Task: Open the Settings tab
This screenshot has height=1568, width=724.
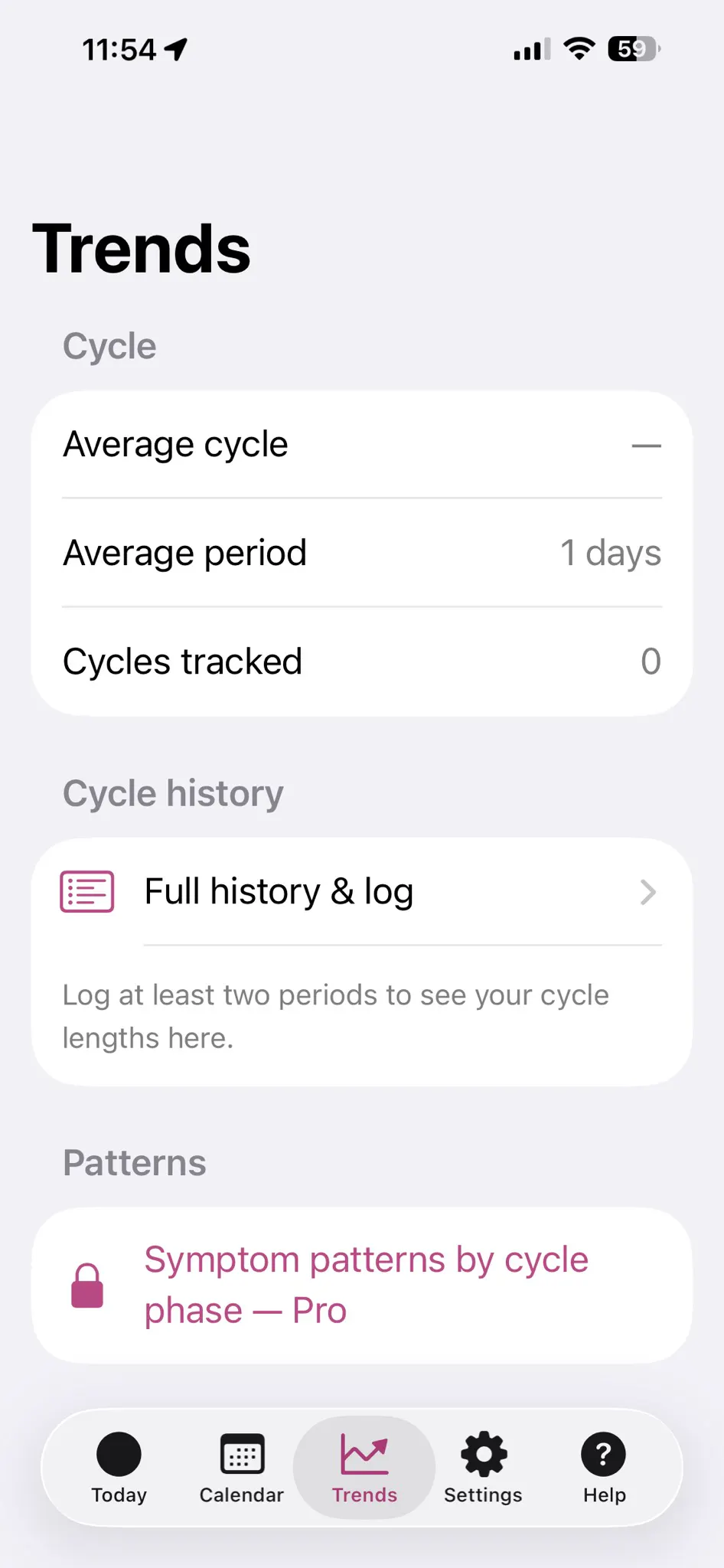Action: coord(483,1468)
